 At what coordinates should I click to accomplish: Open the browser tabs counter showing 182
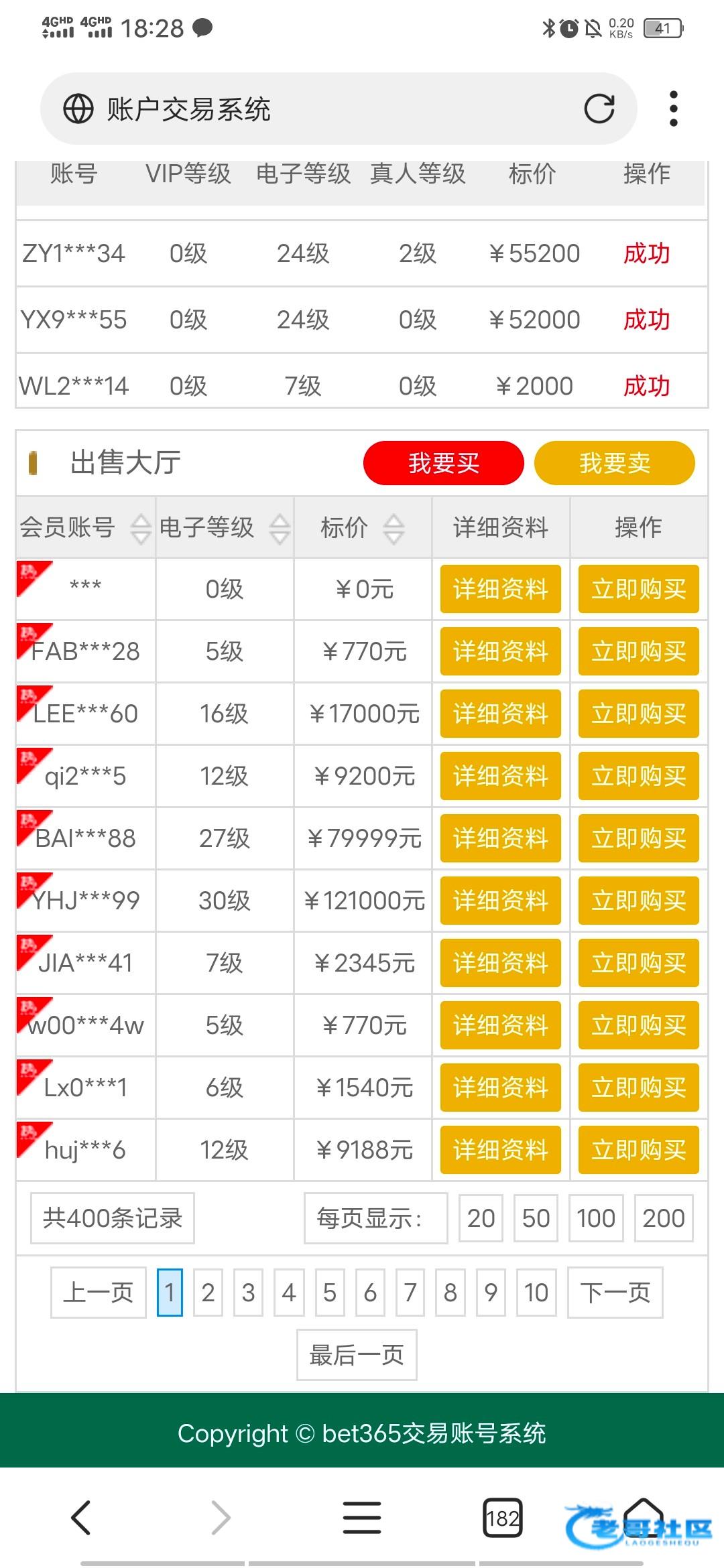(x=503, y=1518)
